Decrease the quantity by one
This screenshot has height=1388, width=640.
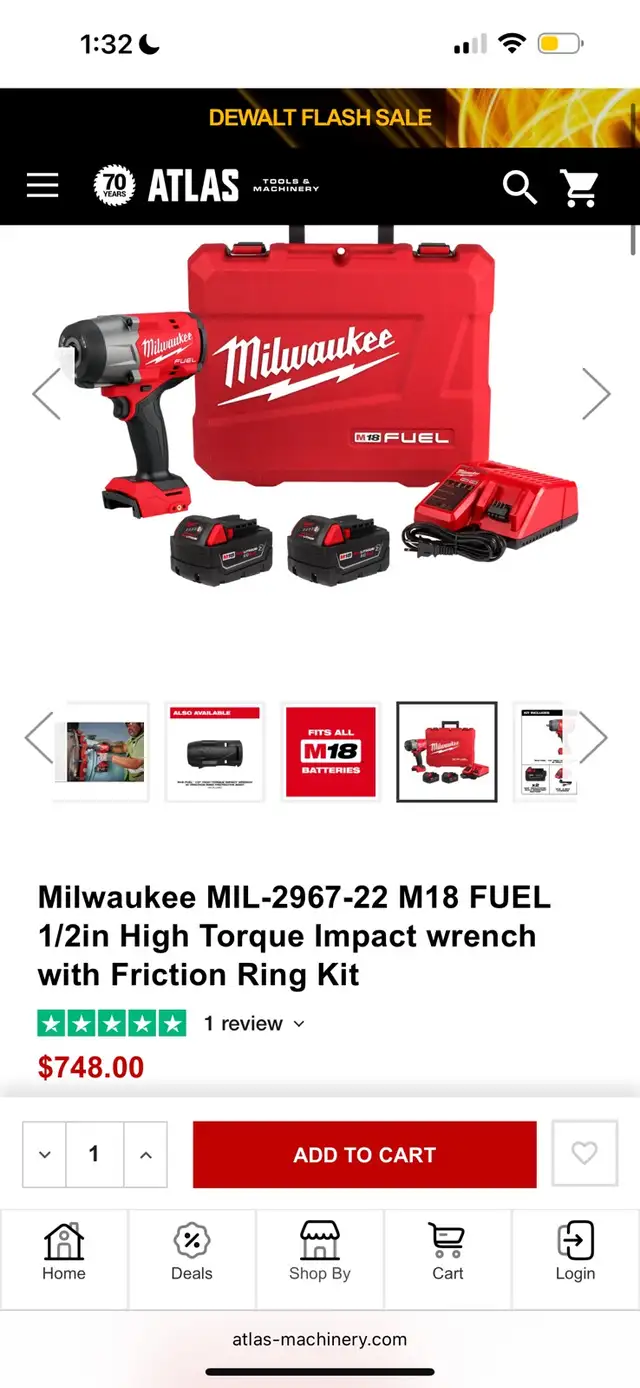[45, 1155]
